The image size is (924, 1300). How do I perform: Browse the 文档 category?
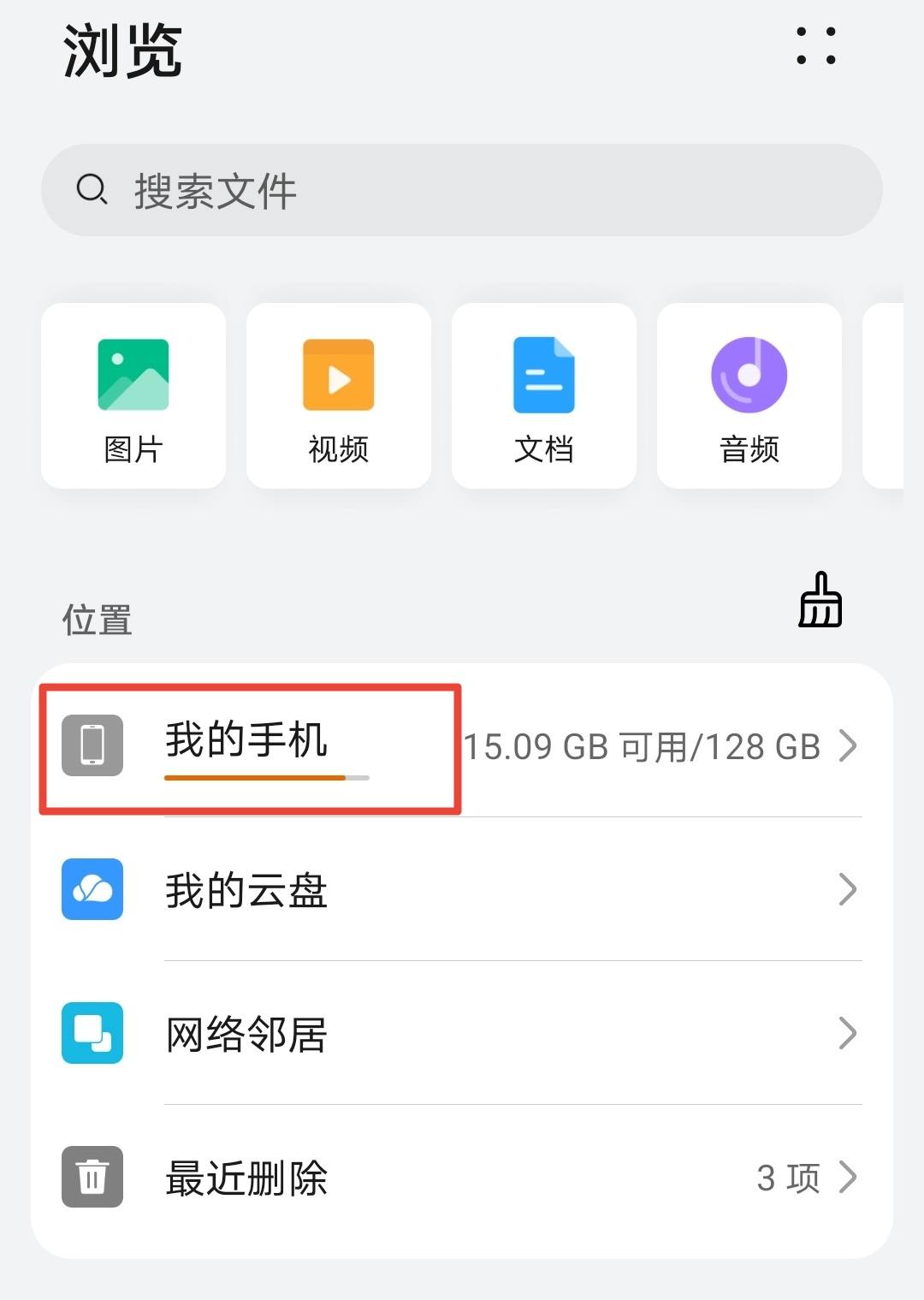544,395
